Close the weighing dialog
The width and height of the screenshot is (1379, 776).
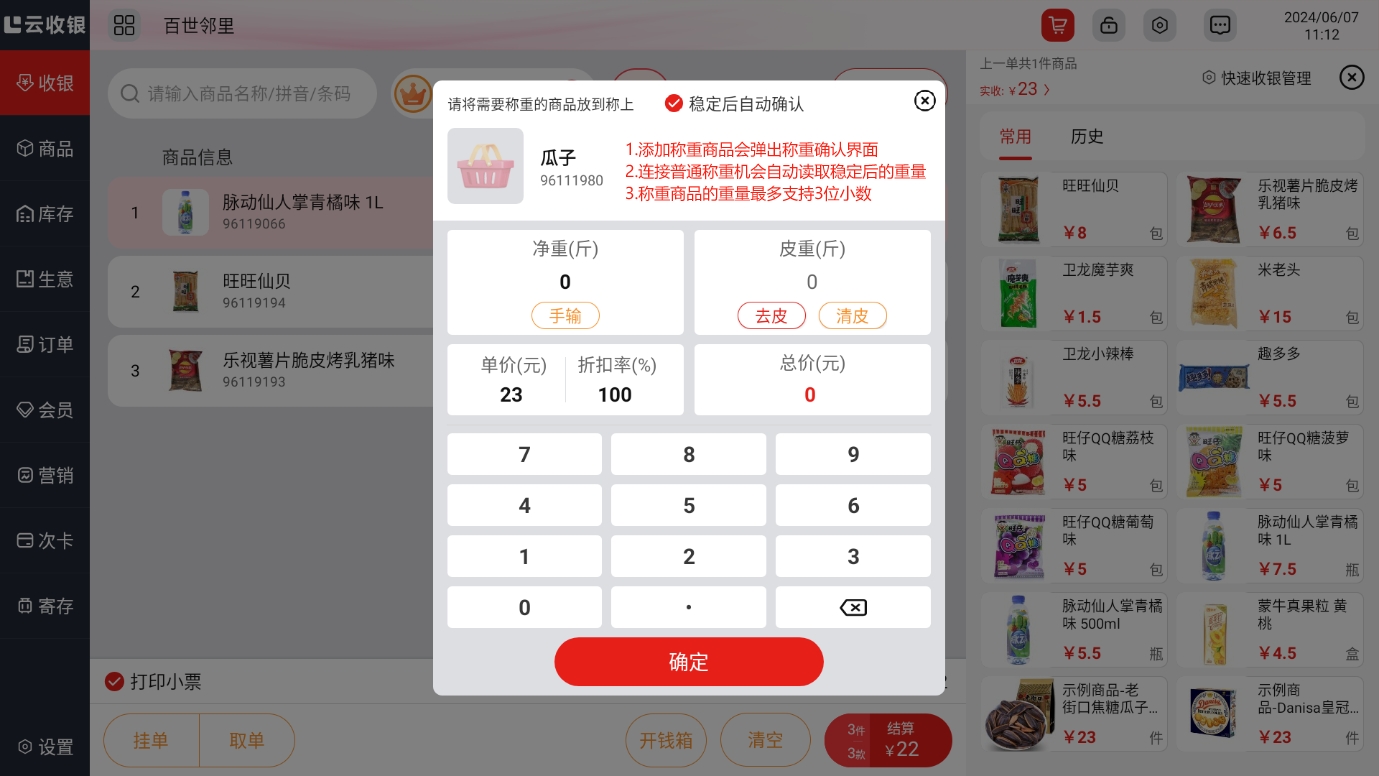(925, 100)
